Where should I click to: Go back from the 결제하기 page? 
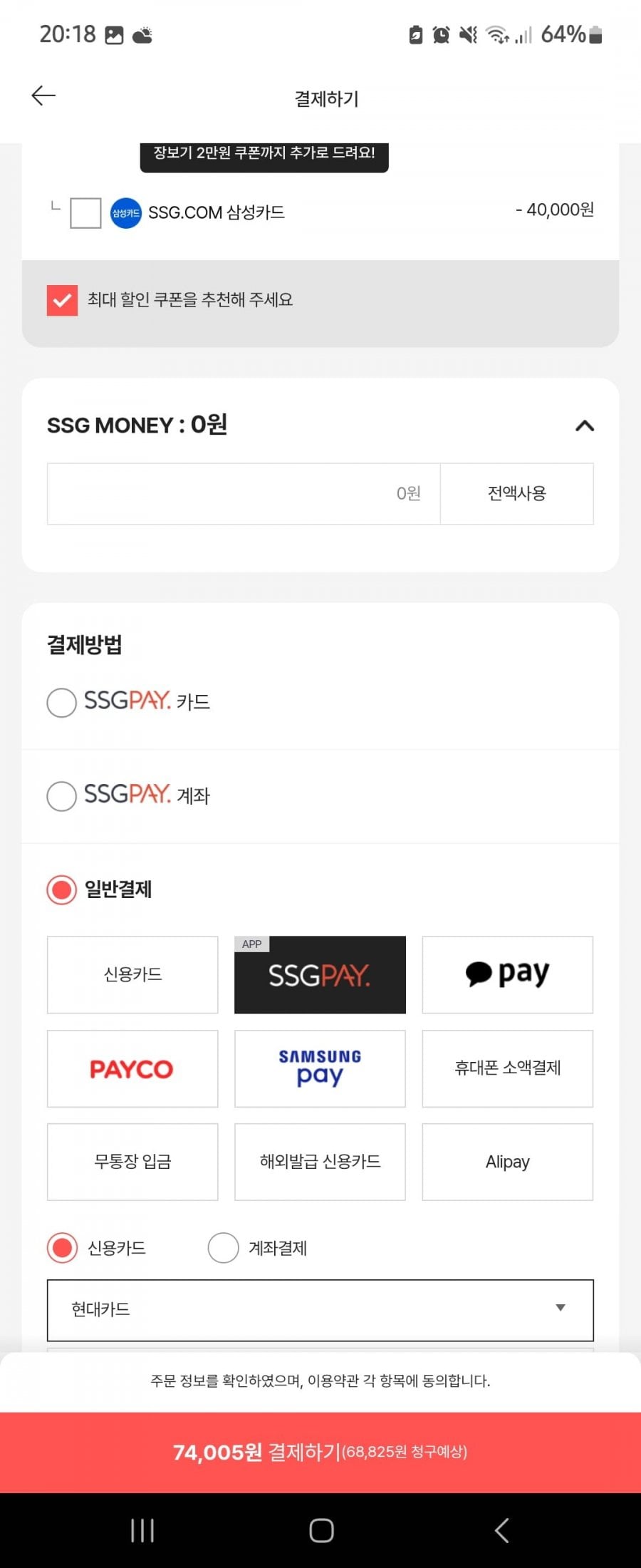(x=43, y=96)
